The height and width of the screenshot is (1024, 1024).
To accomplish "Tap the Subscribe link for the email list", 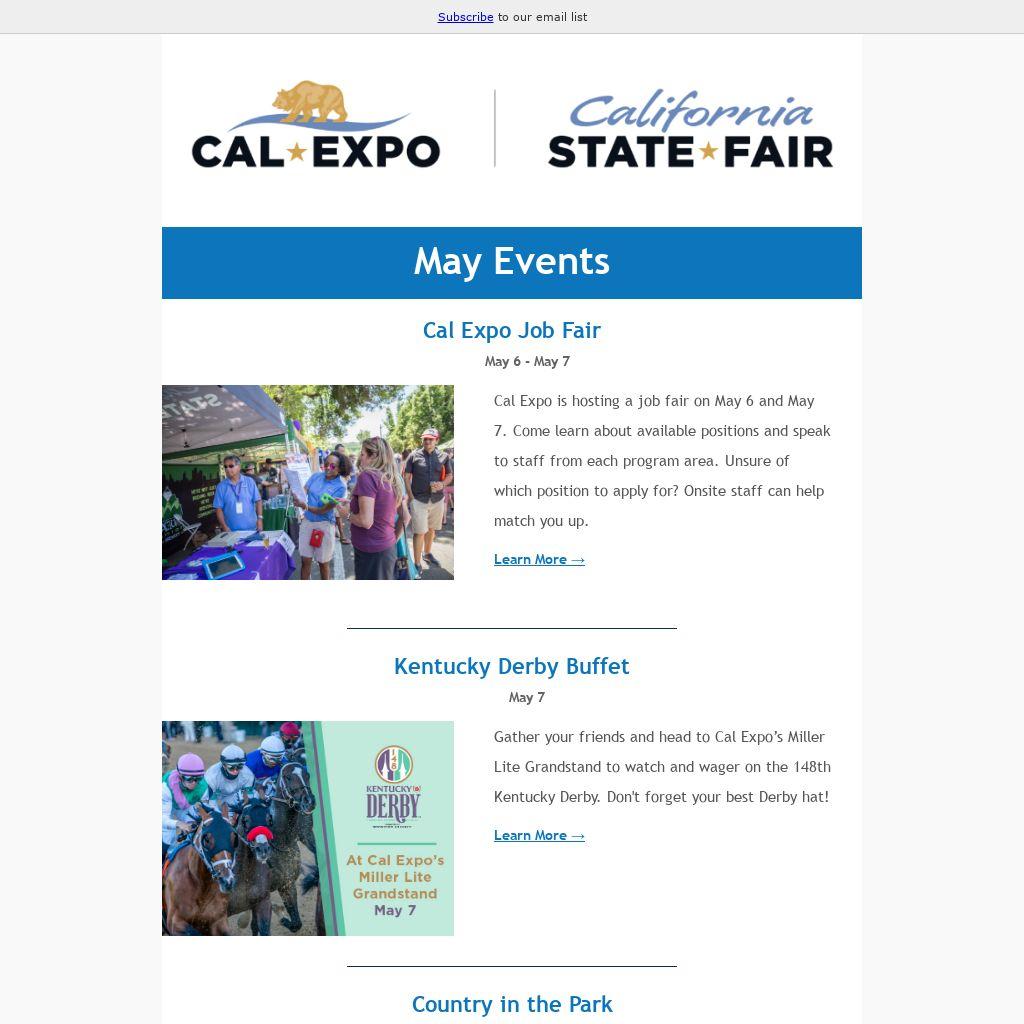I will point(465,17).
